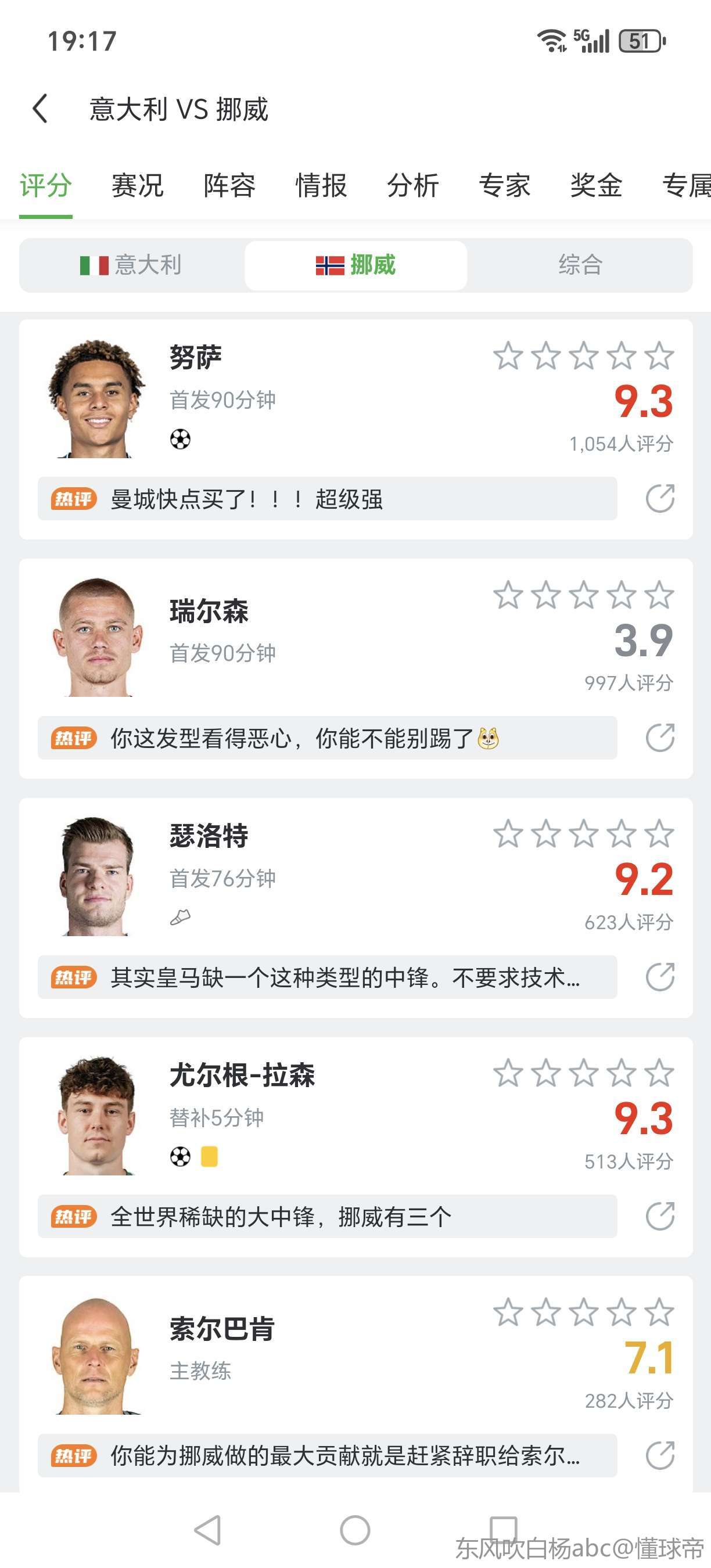
Task: Open the 分析 tab
Action: 414,186
